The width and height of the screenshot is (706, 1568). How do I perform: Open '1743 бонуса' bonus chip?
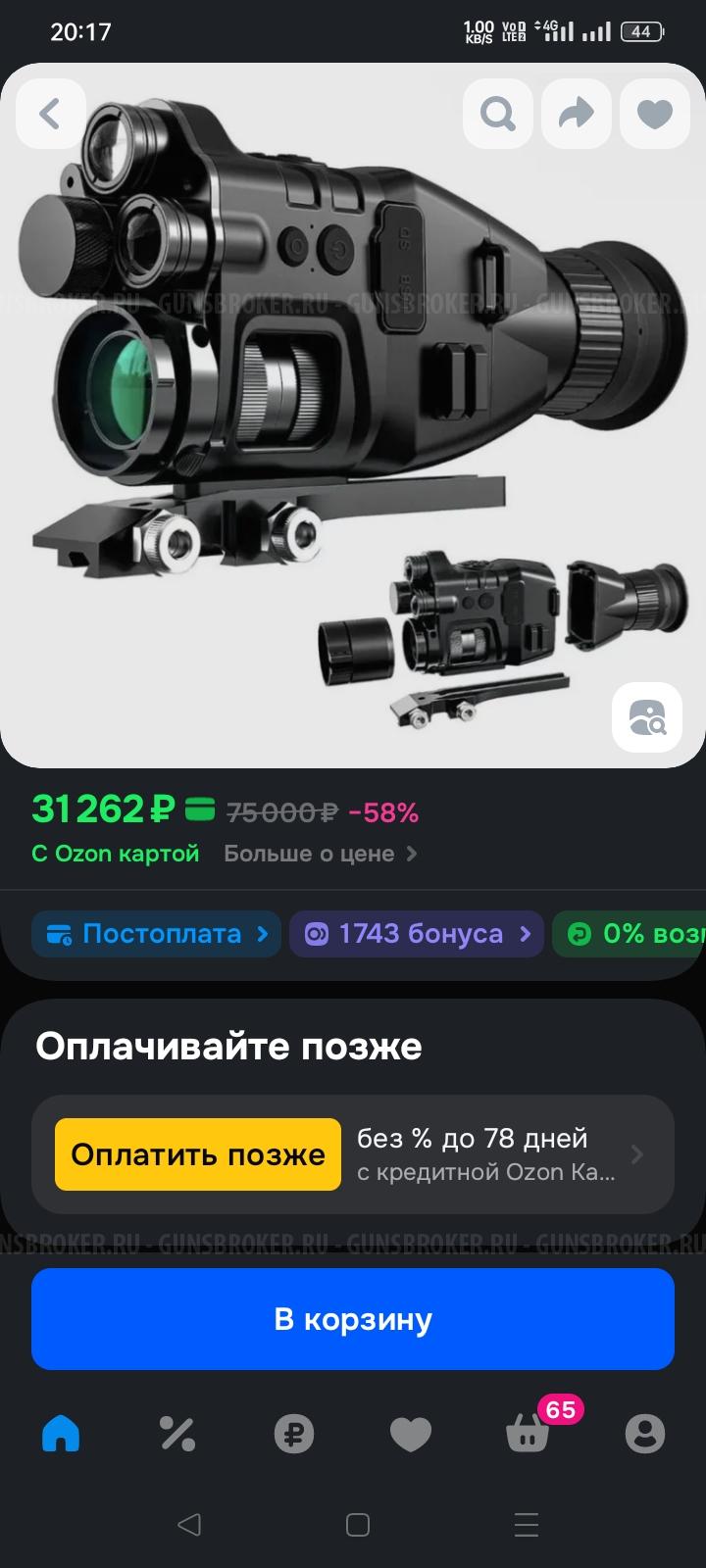(x=416, y=934)
